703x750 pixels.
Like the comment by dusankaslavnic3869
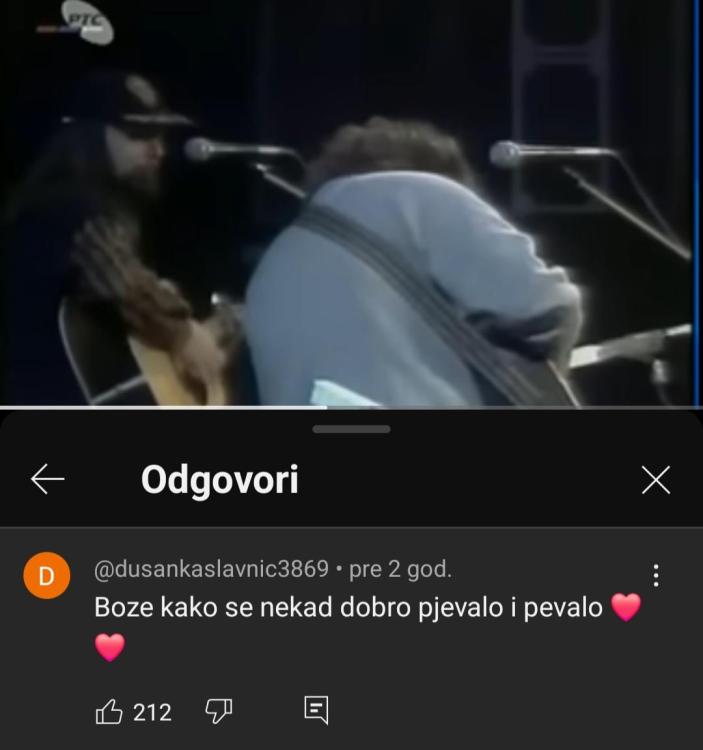point(109,712)
